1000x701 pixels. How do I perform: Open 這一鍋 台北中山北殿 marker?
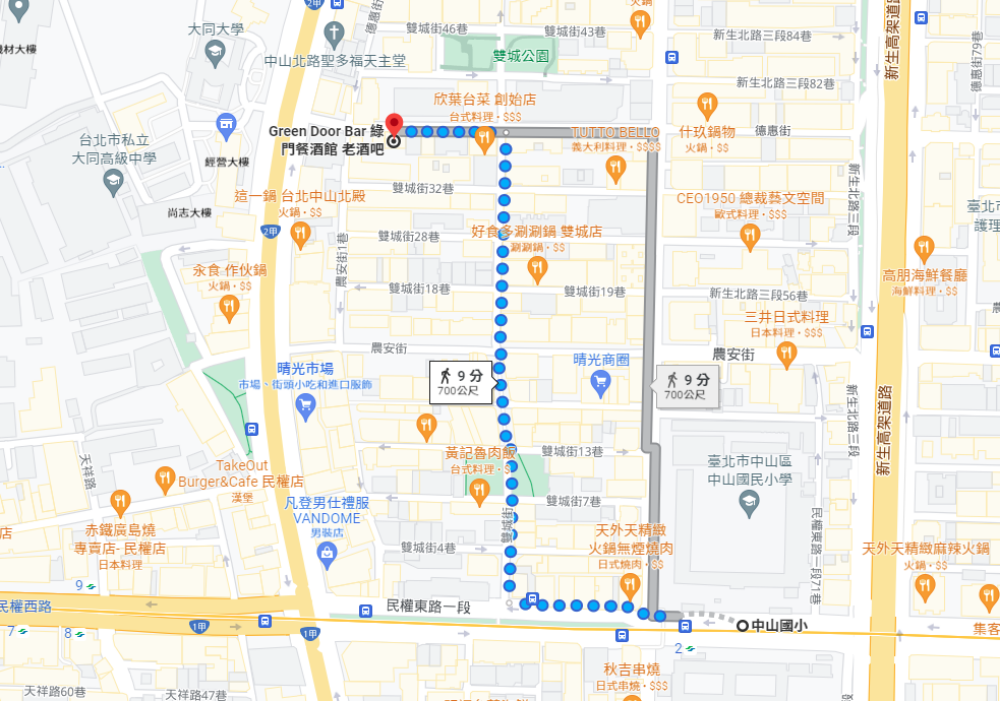pyautogui.click(x=300, y=235)
